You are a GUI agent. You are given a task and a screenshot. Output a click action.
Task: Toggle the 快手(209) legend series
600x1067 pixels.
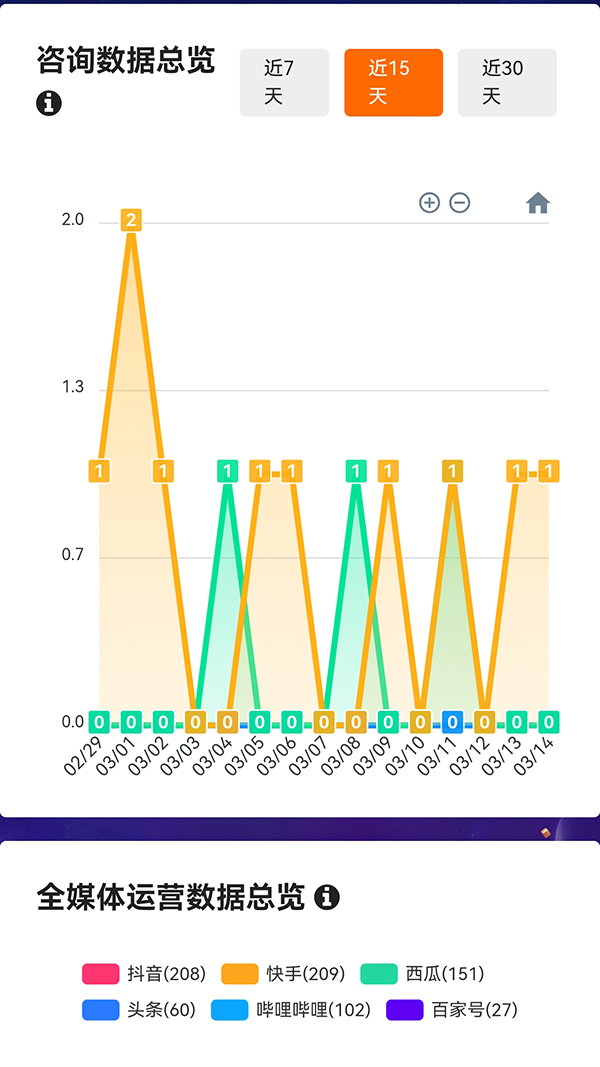click(x=283, y=973)
